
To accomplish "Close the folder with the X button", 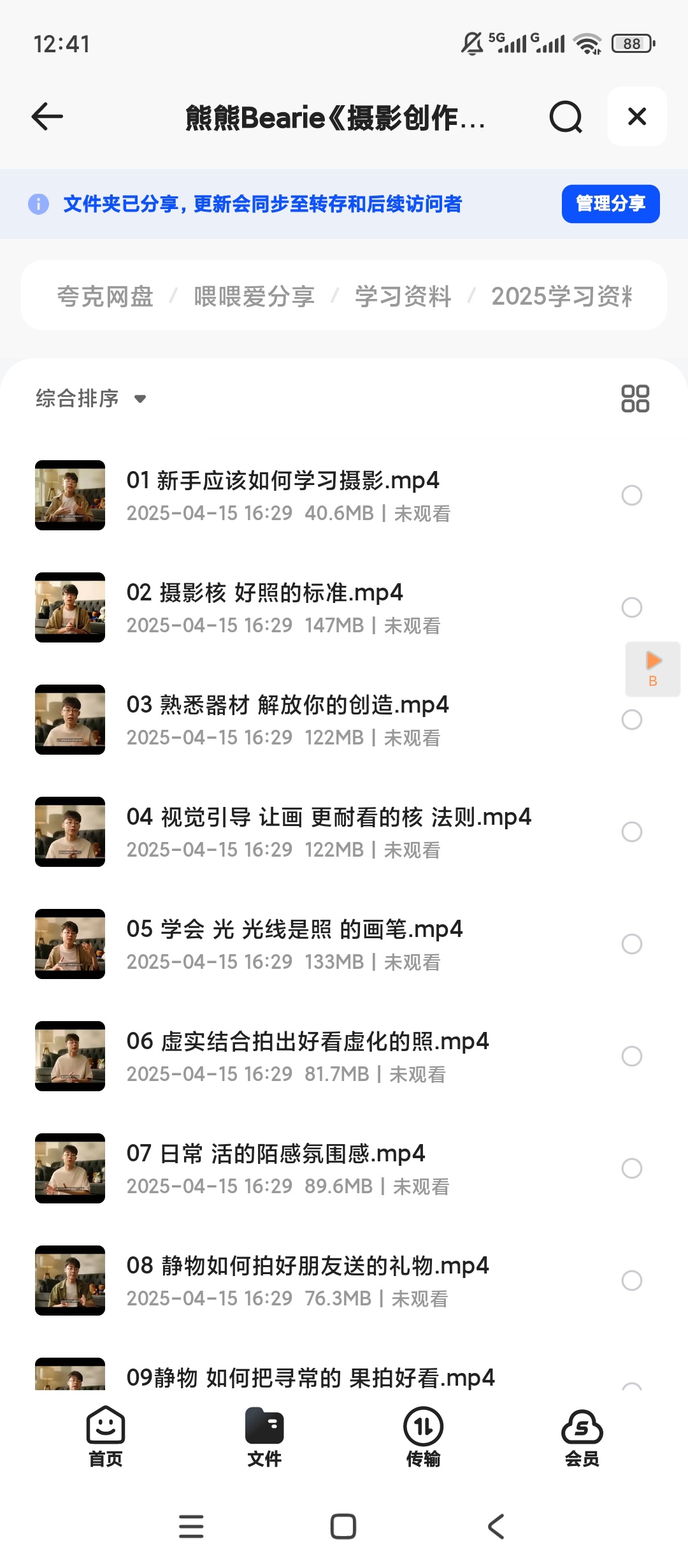I will click(x=636, y=117).
